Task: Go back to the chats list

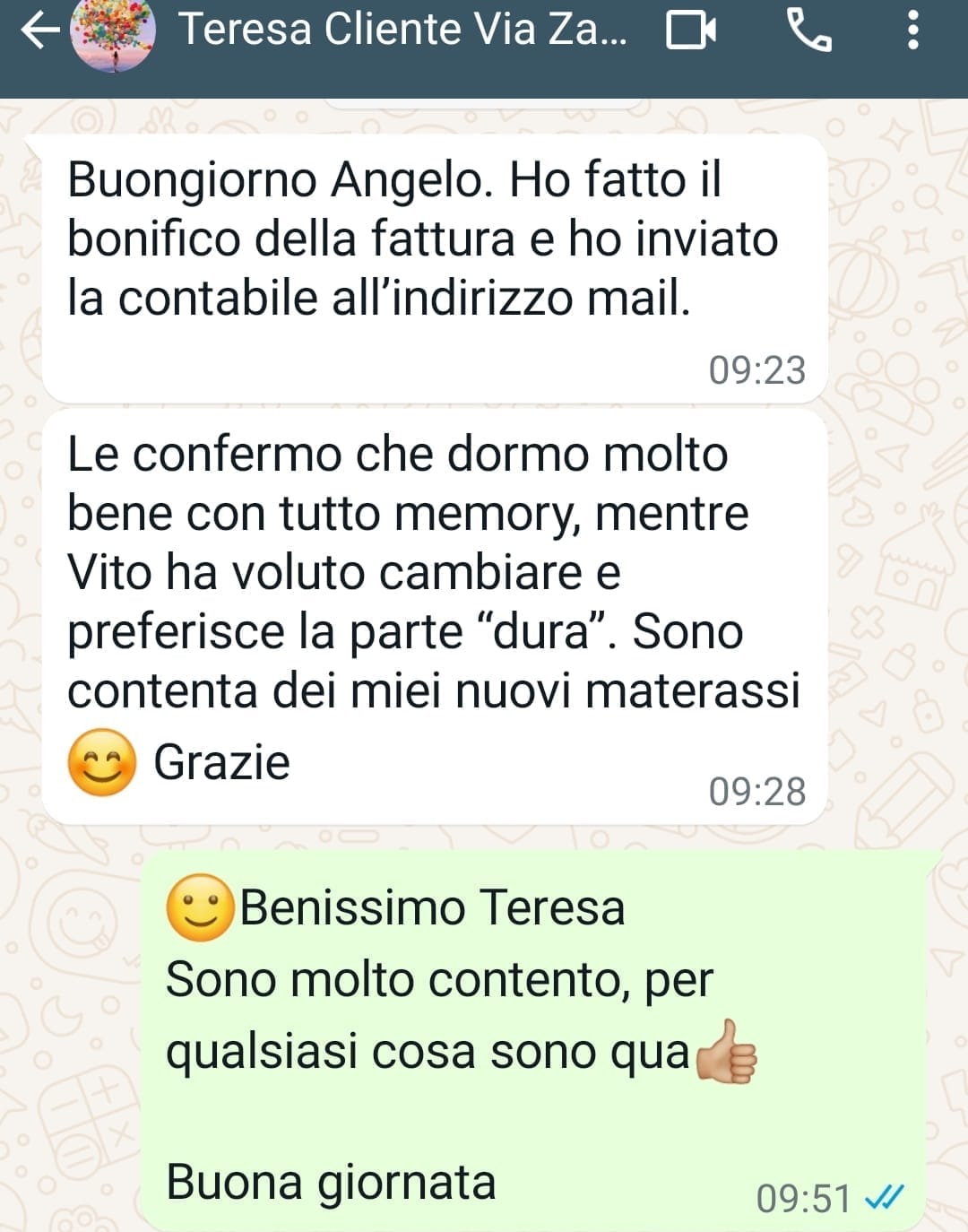Action: pyautogui.click(x=39, y=30)
